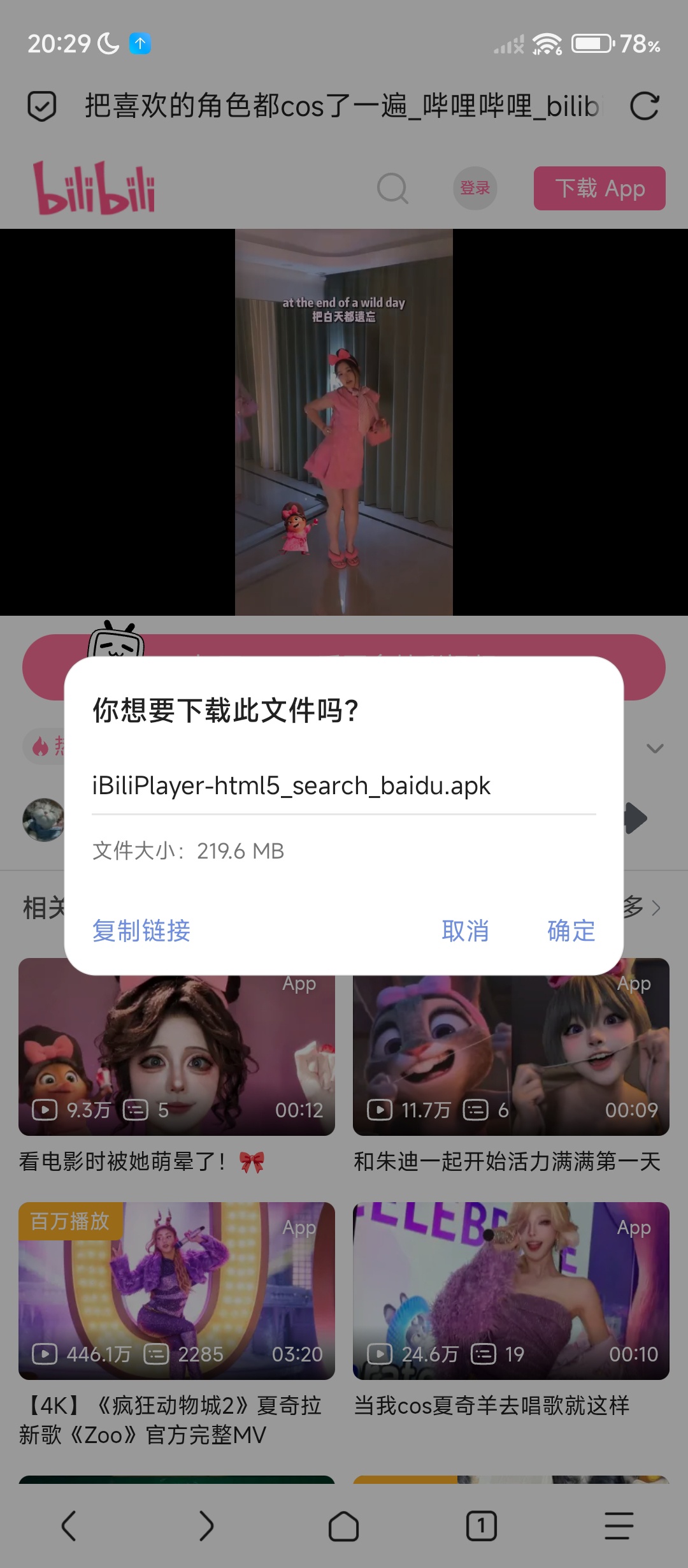The height and width of the screenshot is (1568, 688).
Task: Tap 复制链接 to copy the download link
Action: (x=141, y=931)
